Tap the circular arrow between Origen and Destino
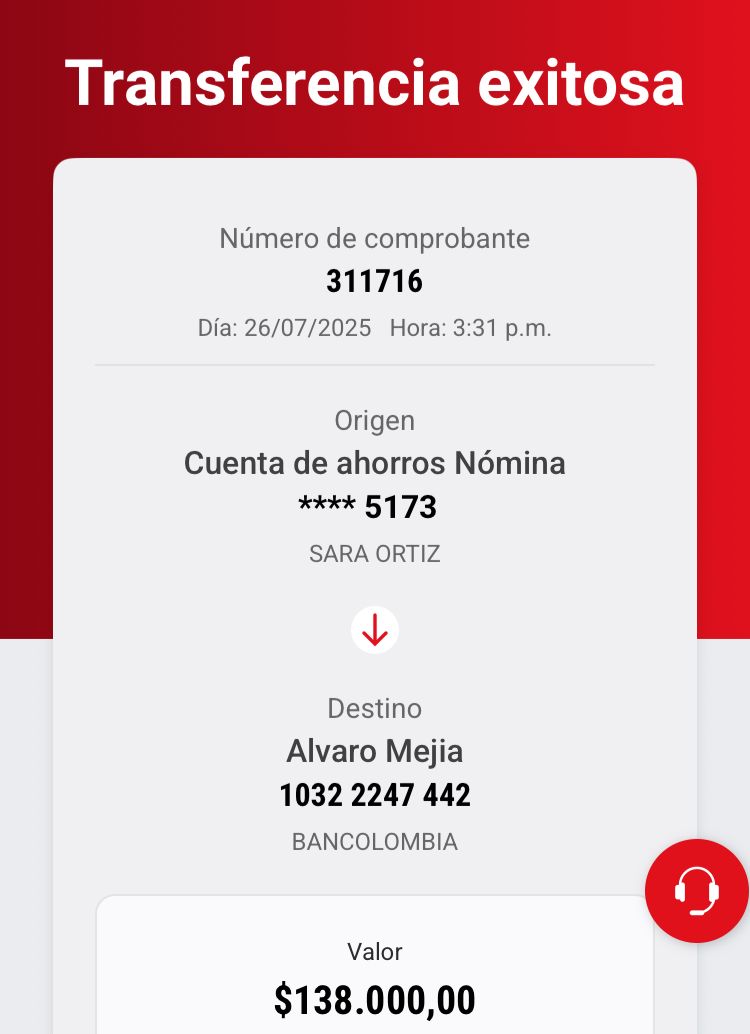 (375, 630)
